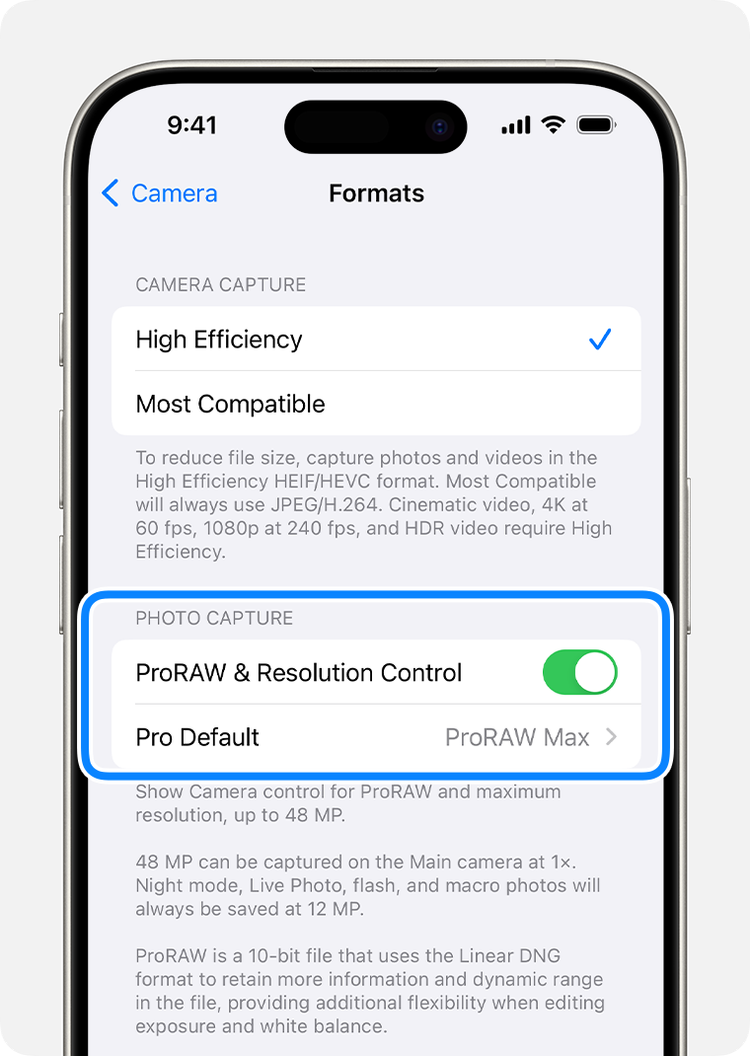Select High Efficiency capture format
This screenshot has height=1056, width=750.
coord(375,340)
